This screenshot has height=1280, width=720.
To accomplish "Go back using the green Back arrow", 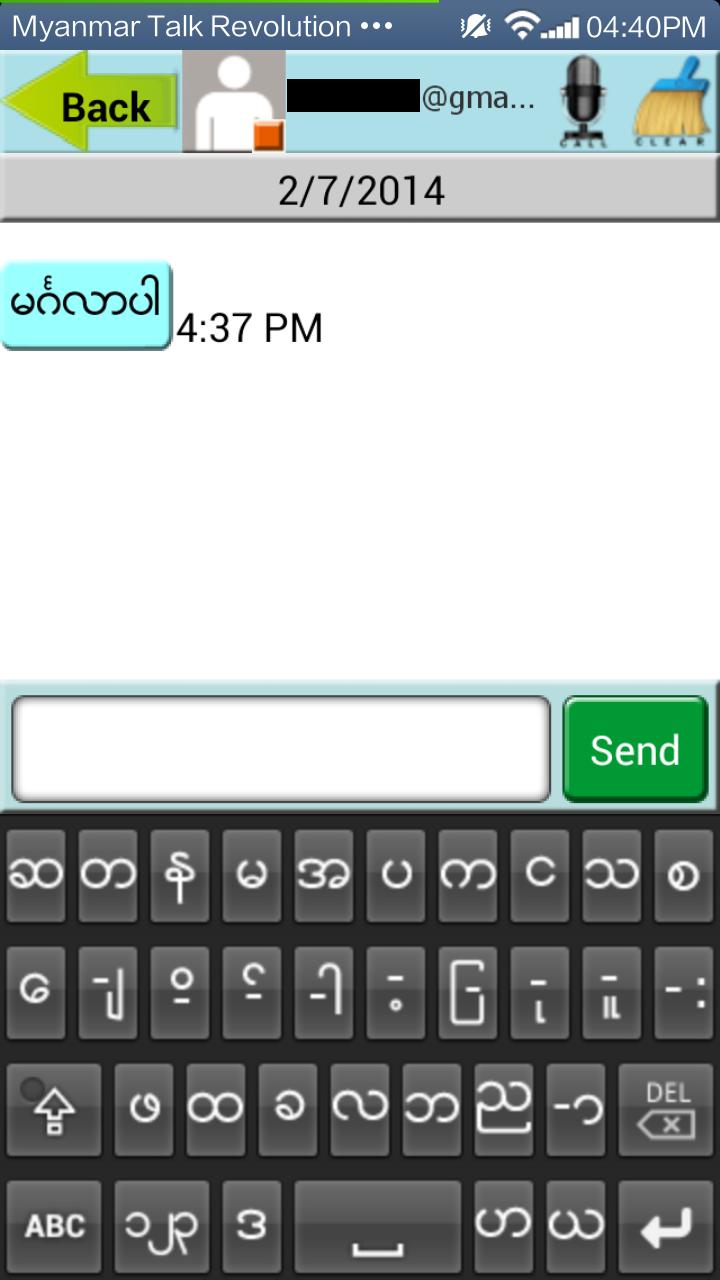I will [x=90, y=103].
